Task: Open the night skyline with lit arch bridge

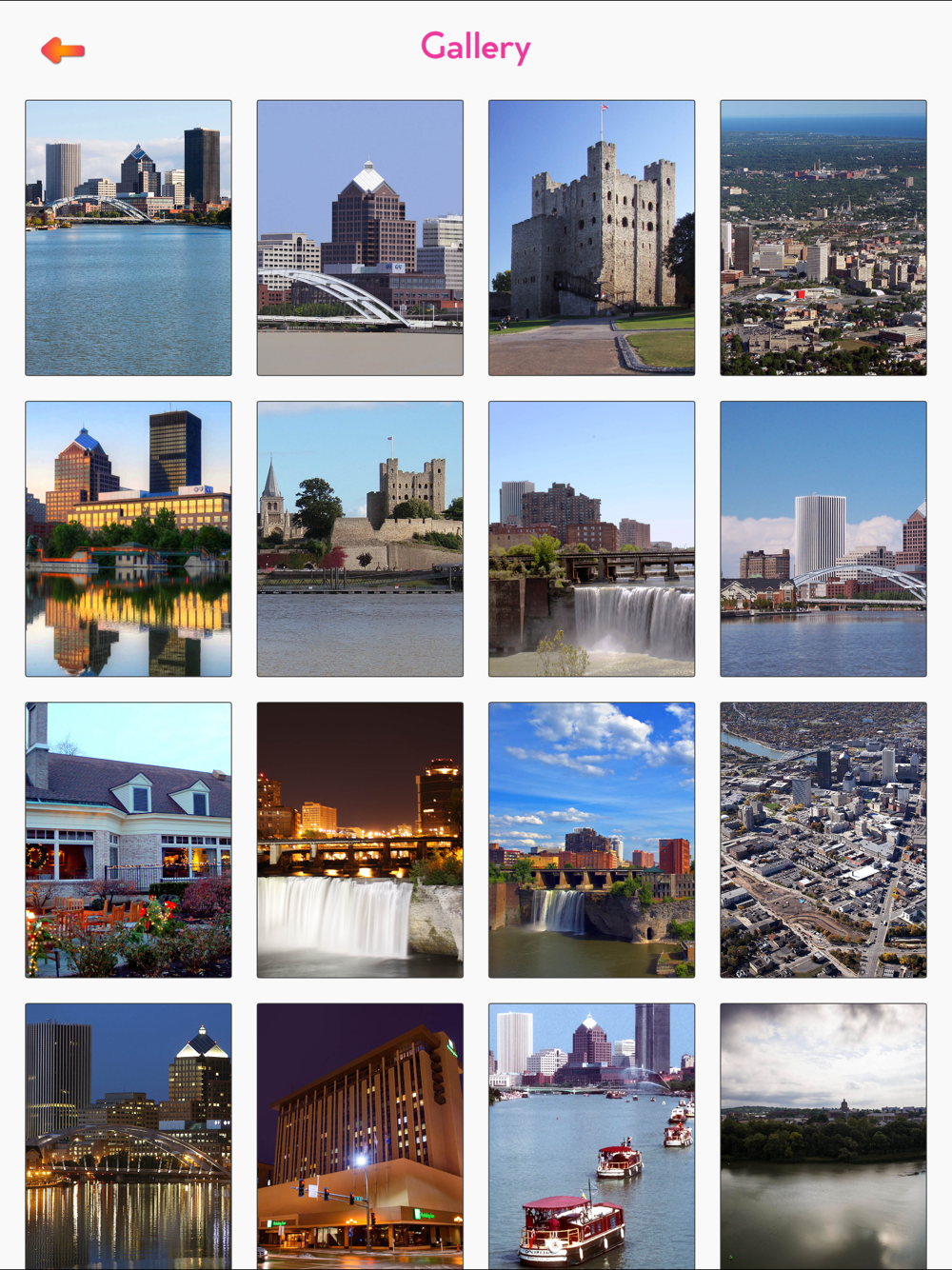Action: point(129,1135)
